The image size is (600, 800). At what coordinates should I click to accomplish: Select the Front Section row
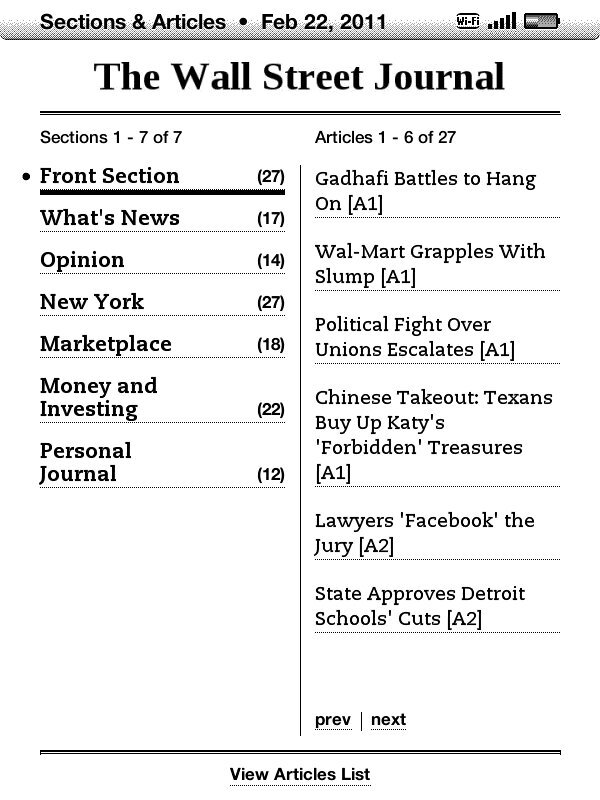coord(162,177)
